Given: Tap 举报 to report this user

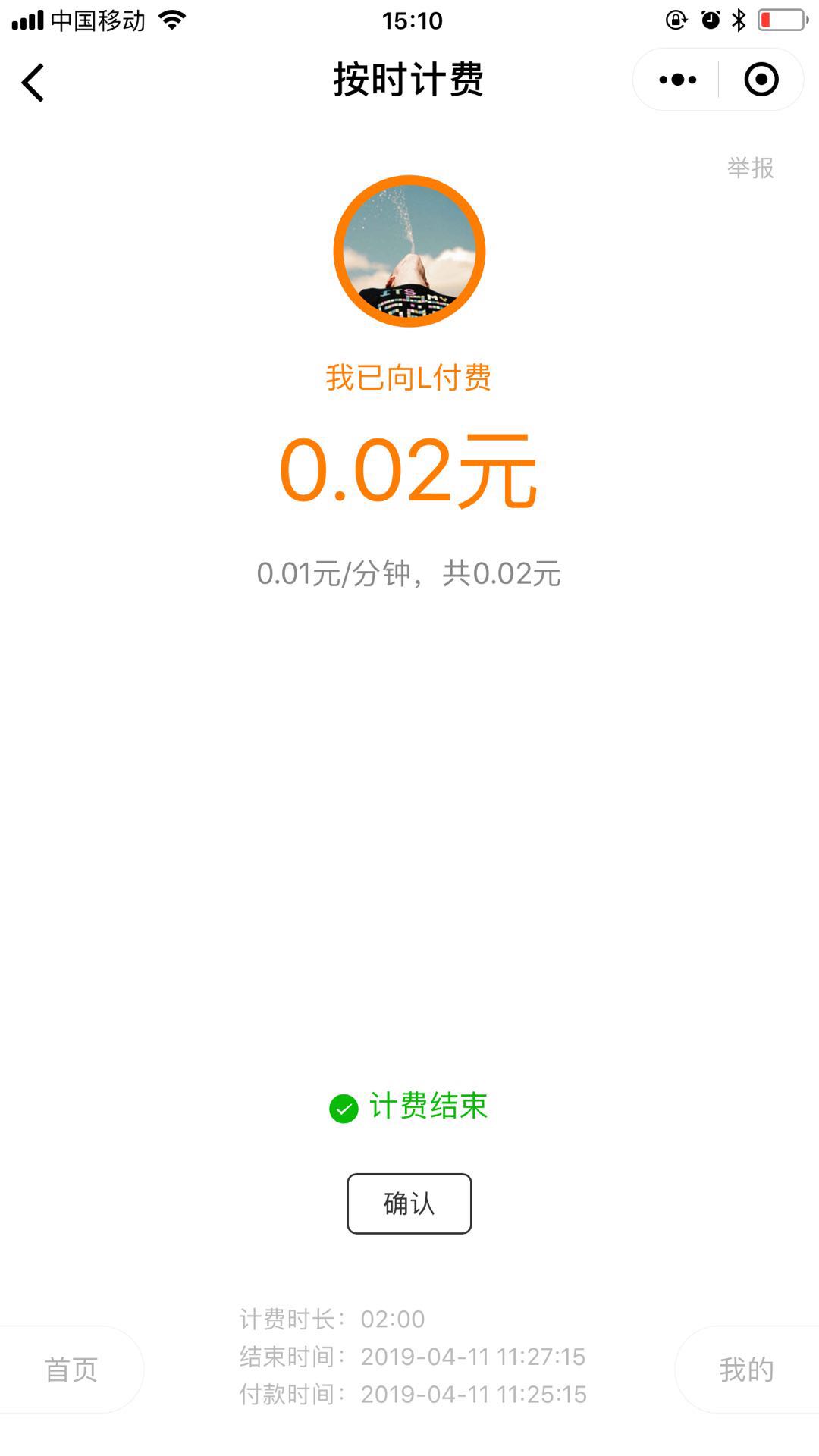Looking at the screenshot, I should click(x=750, y=168).
